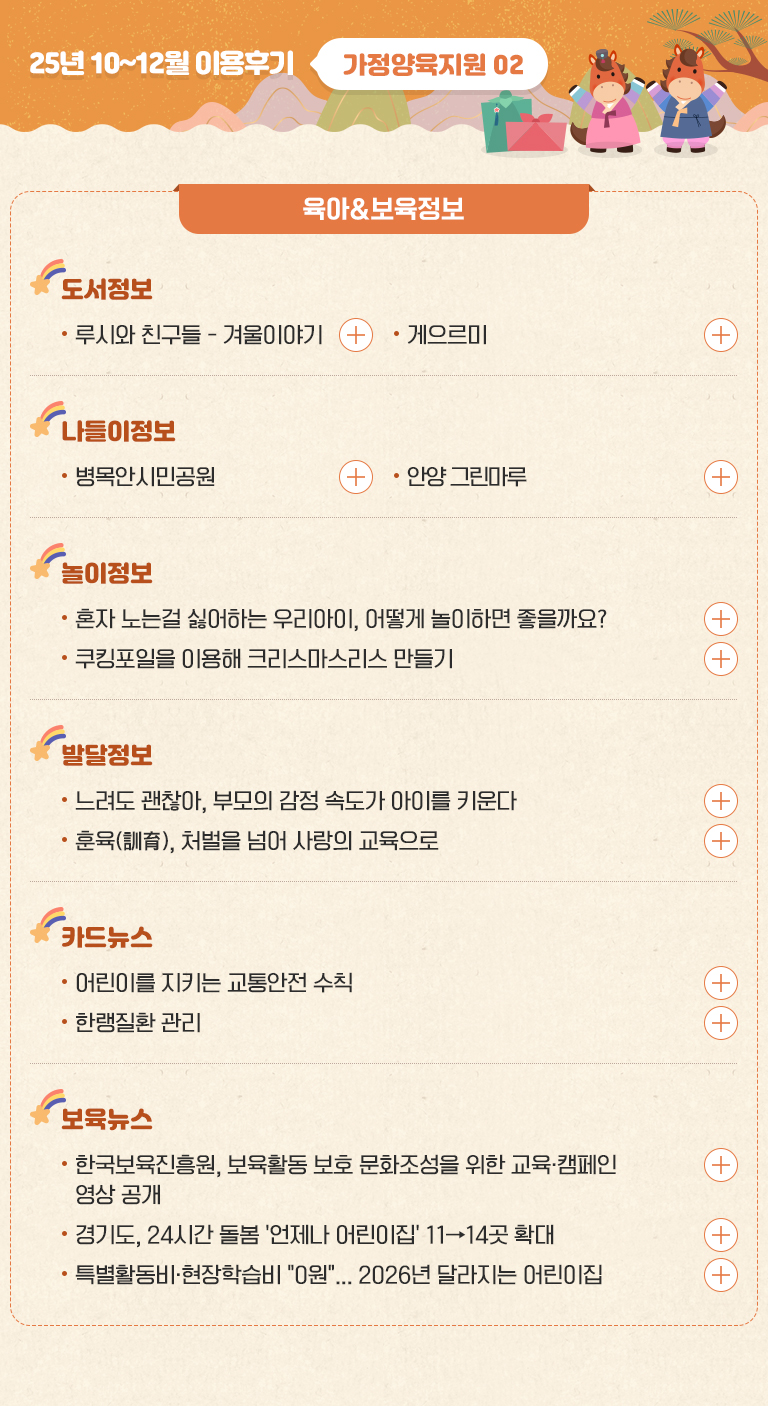The width and height of the screenshot is (768, 1406).
Task: Expand 루시와 친구들 - 겨울이야기 book info
Action: click(356, 335)
